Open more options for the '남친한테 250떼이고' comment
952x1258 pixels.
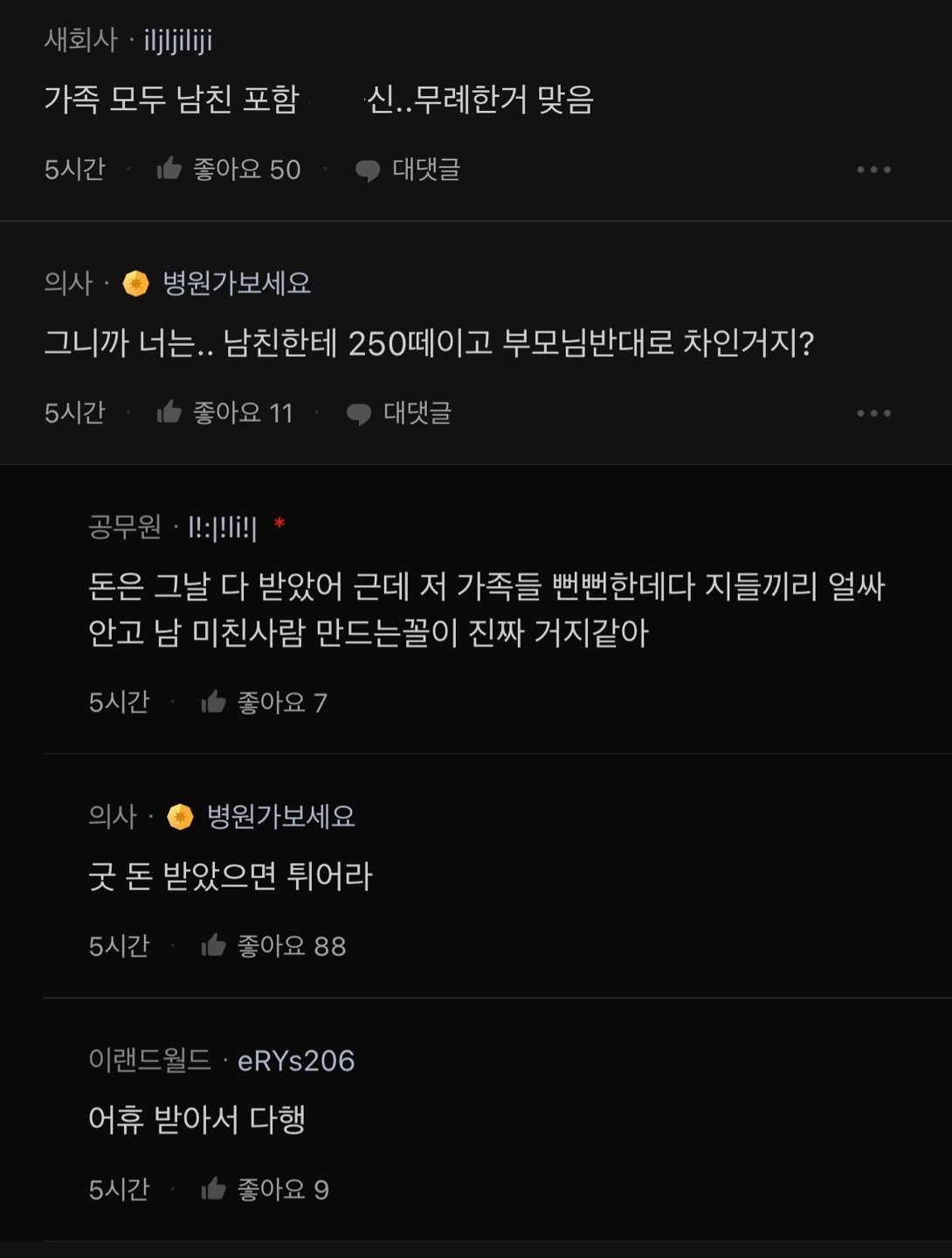point(873,413)
